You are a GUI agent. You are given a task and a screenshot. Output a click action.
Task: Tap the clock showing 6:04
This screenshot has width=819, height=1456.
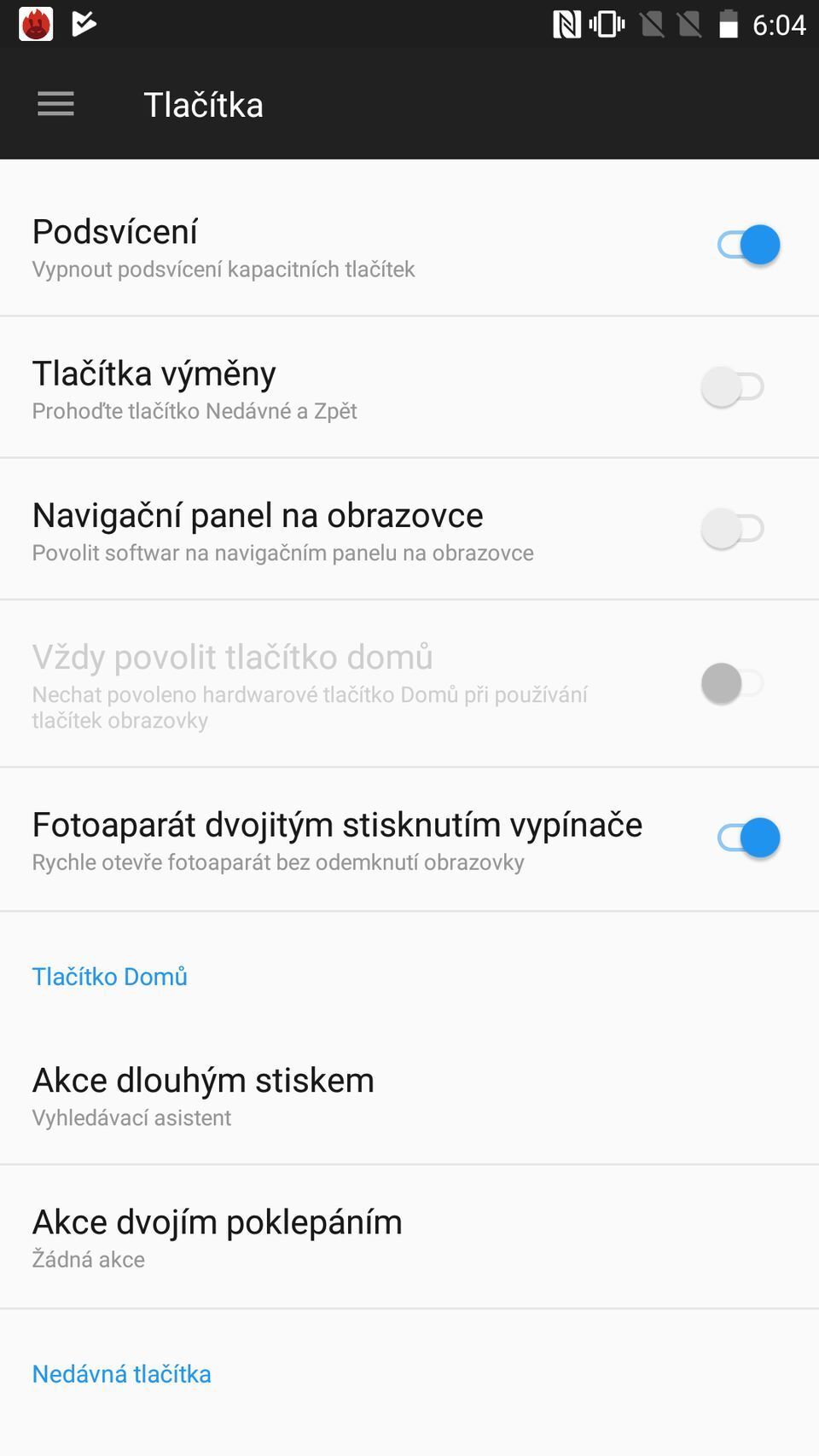(780, 25)
